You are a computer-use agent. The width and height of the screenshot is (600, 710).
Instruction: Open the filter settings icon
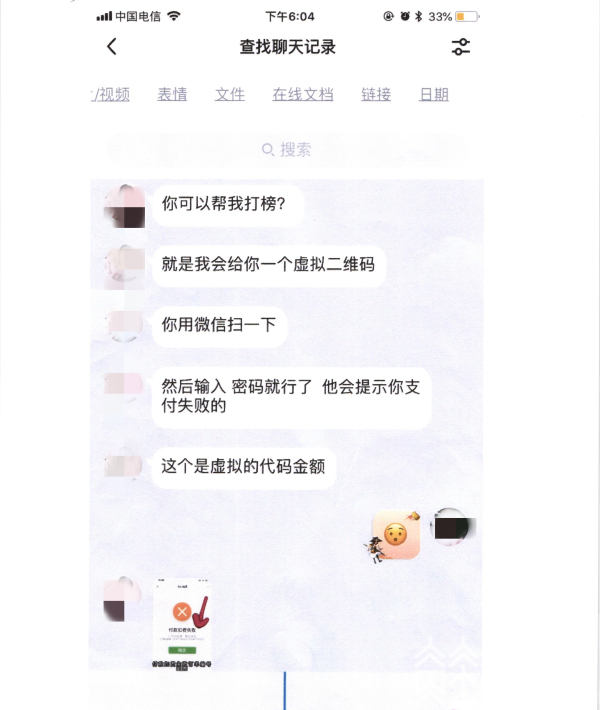coord(460,47)
